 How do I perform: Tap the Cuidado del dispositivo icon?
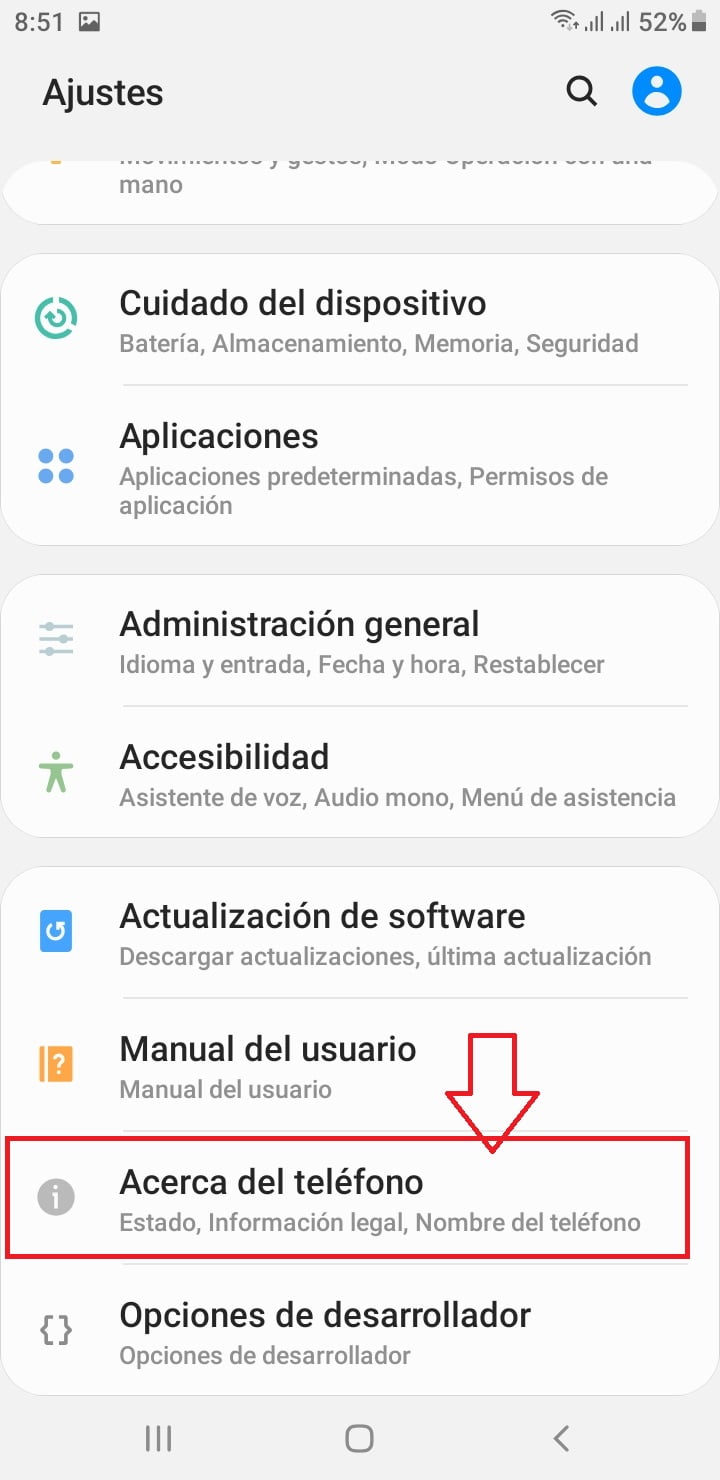pyautogui.click(x=56, y=317)
